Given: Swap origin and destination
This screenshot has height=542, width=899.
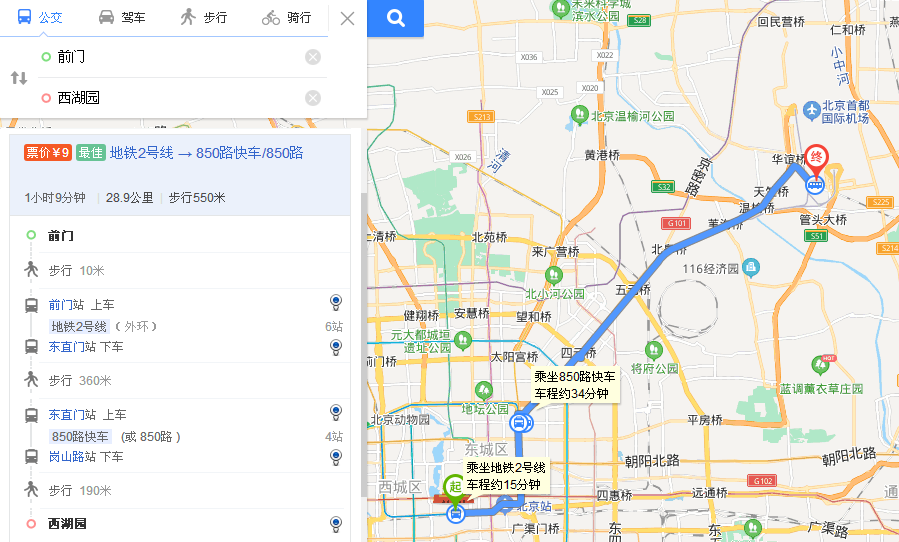Looking at the screenshot, I should point(18,77).
